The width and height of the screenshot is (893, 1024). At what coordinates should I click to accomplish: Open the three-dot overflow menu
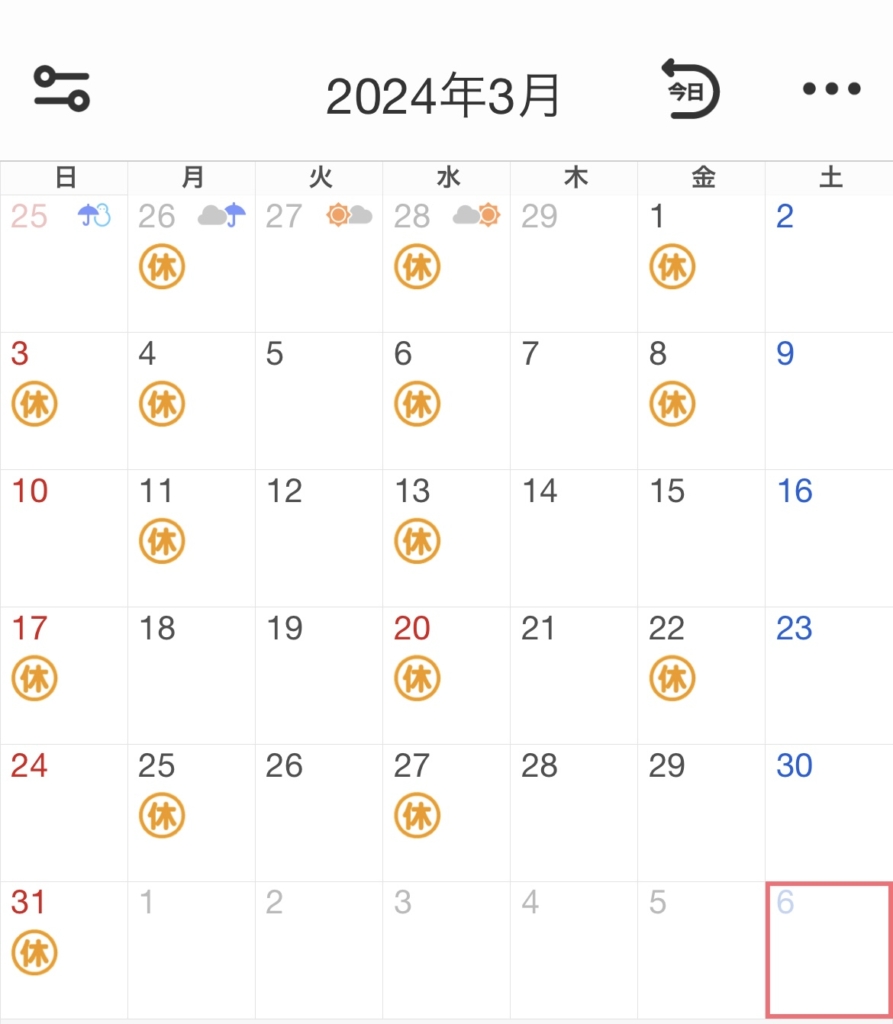[x=831, y=89]
